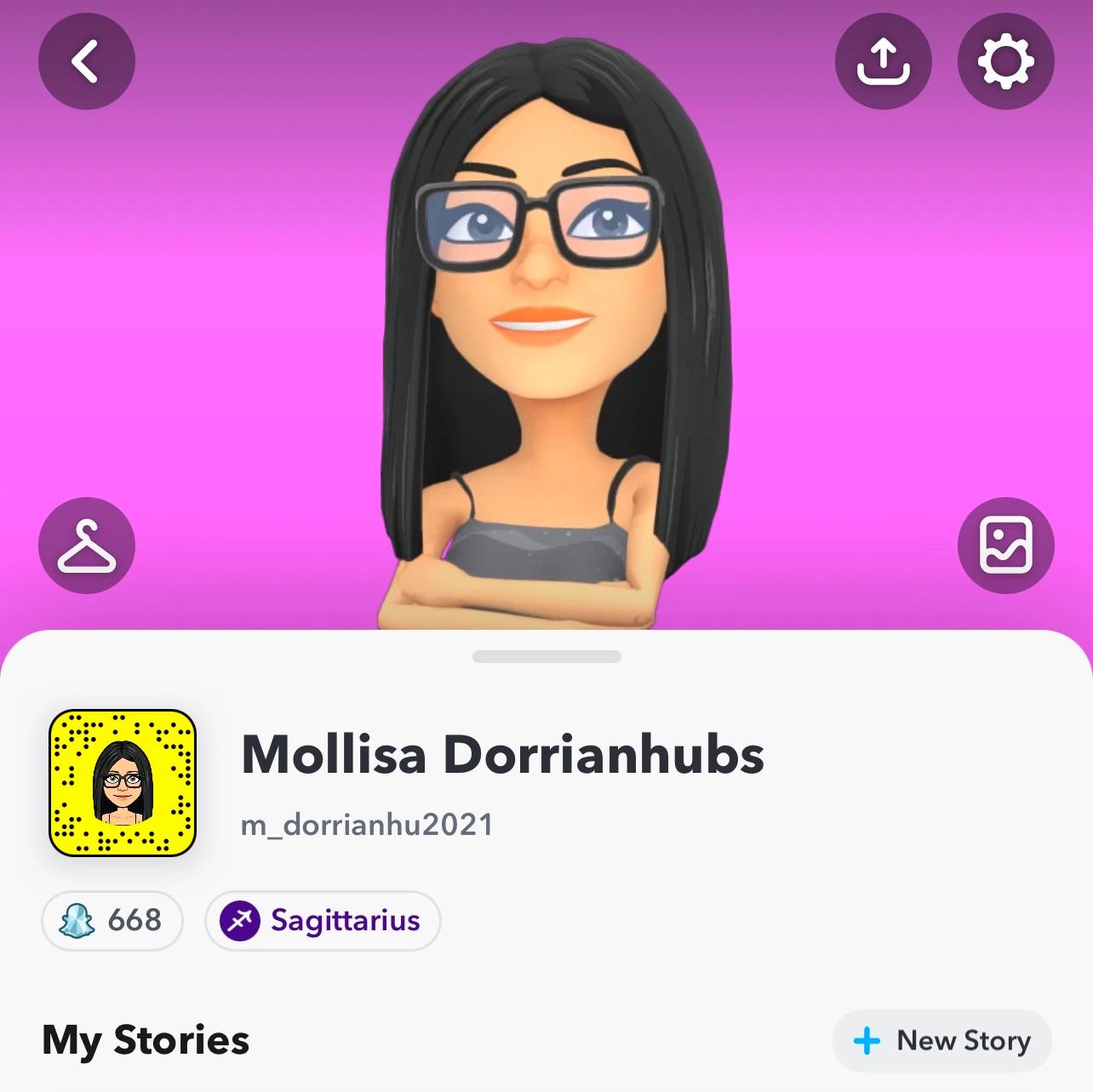Open the Sagittarius zodiac chip

323,920
